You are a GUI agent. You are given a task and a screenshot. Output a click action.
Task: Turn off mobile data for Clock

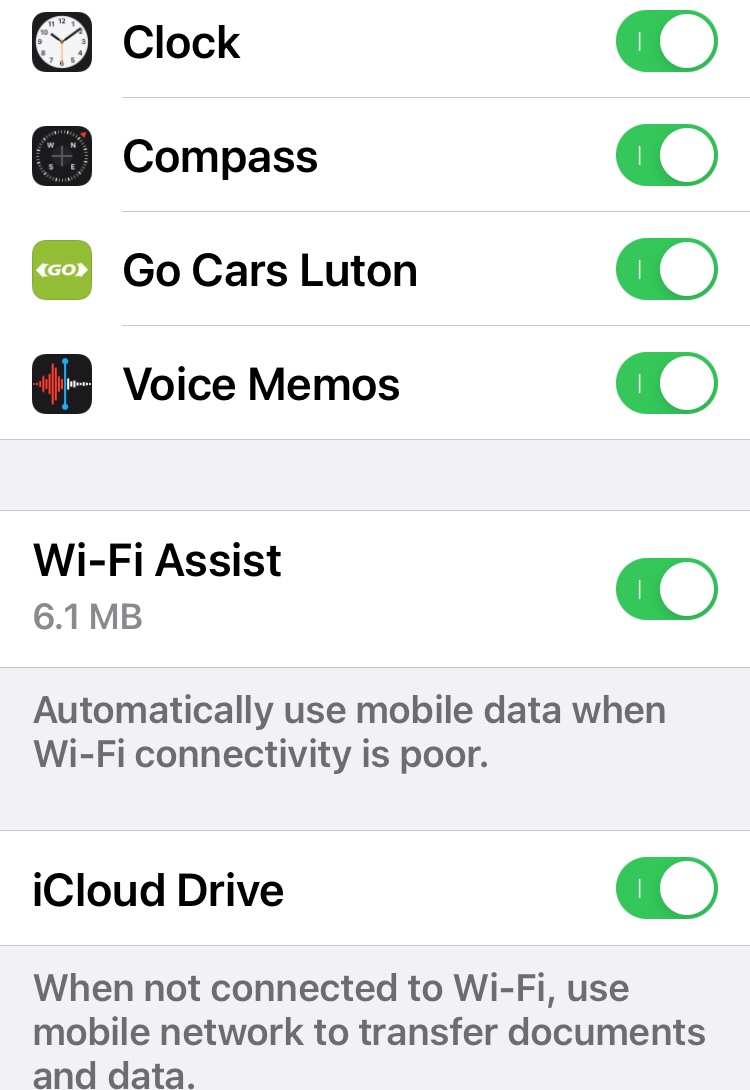[667, 43]
